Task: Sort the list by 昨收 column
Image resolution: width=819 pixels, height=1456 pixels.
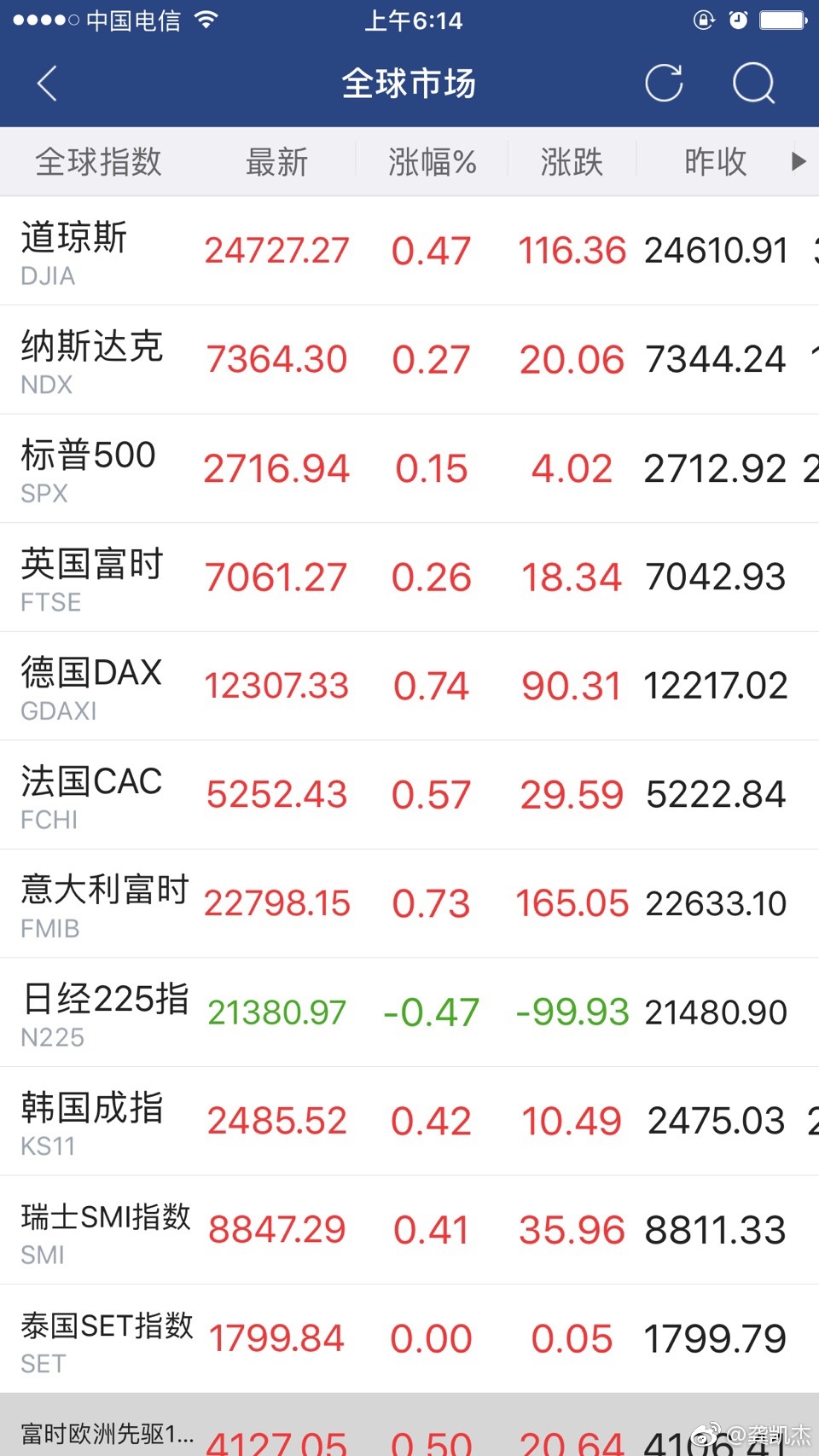Action: tap(715, 161)
